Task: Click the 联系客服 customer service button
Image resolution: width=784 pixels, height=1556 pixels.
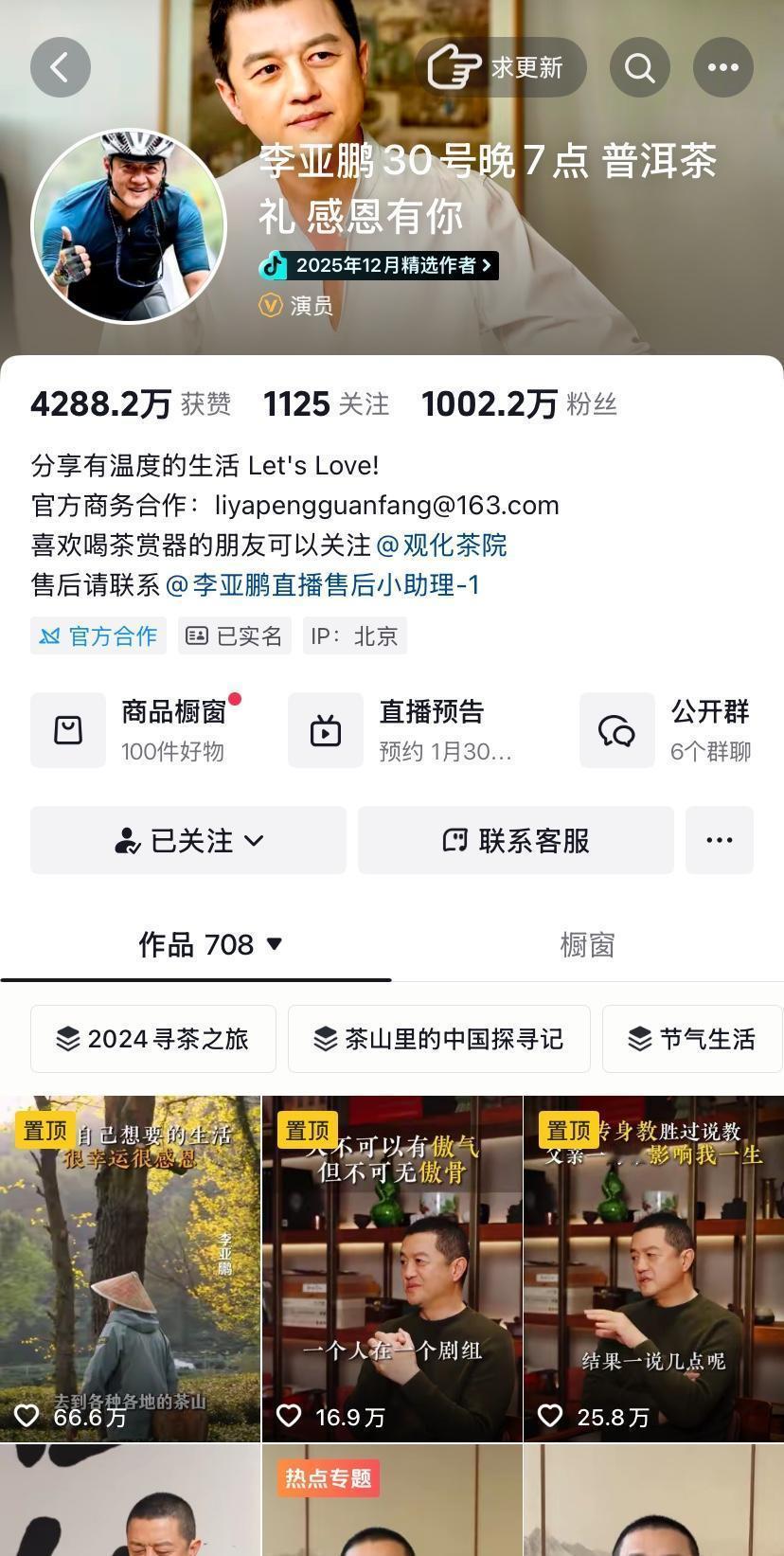Action: click(x=515, y=840)
